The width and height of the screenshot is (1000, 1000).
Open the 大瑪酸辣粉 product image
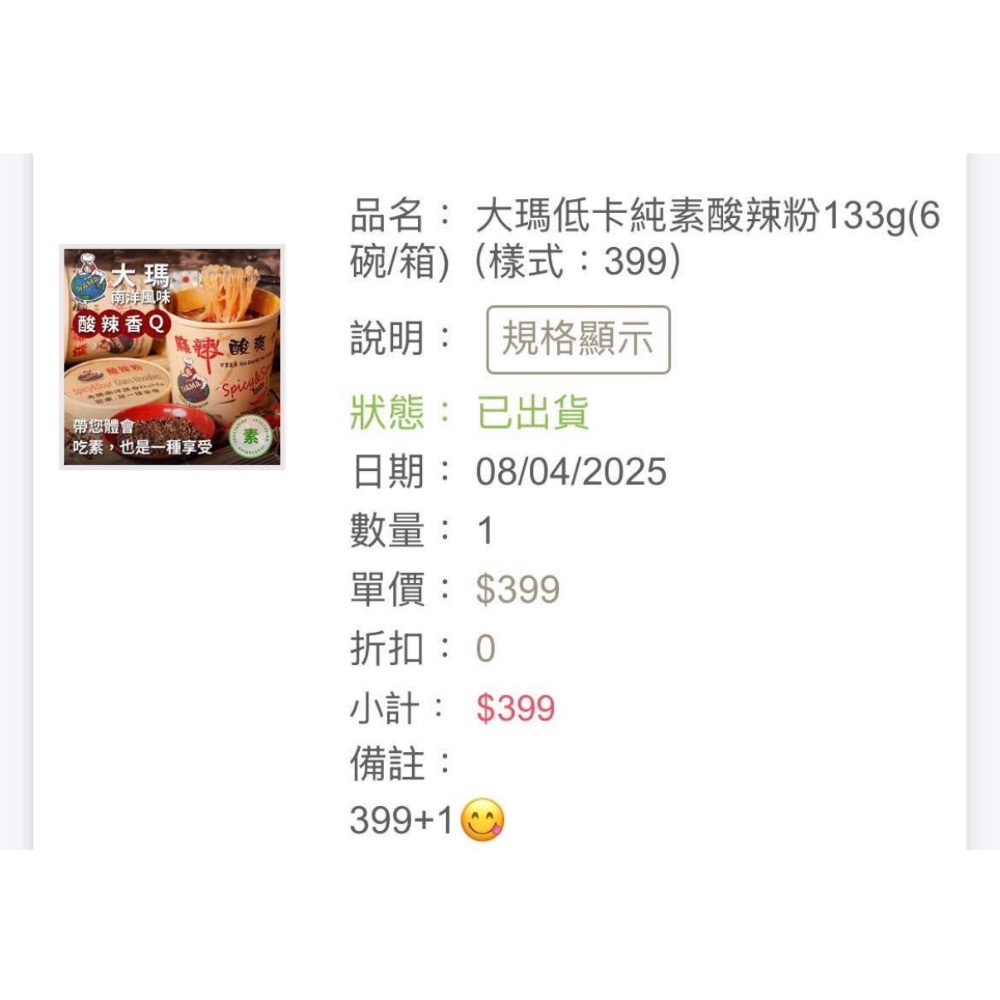(x=172, y=357)
